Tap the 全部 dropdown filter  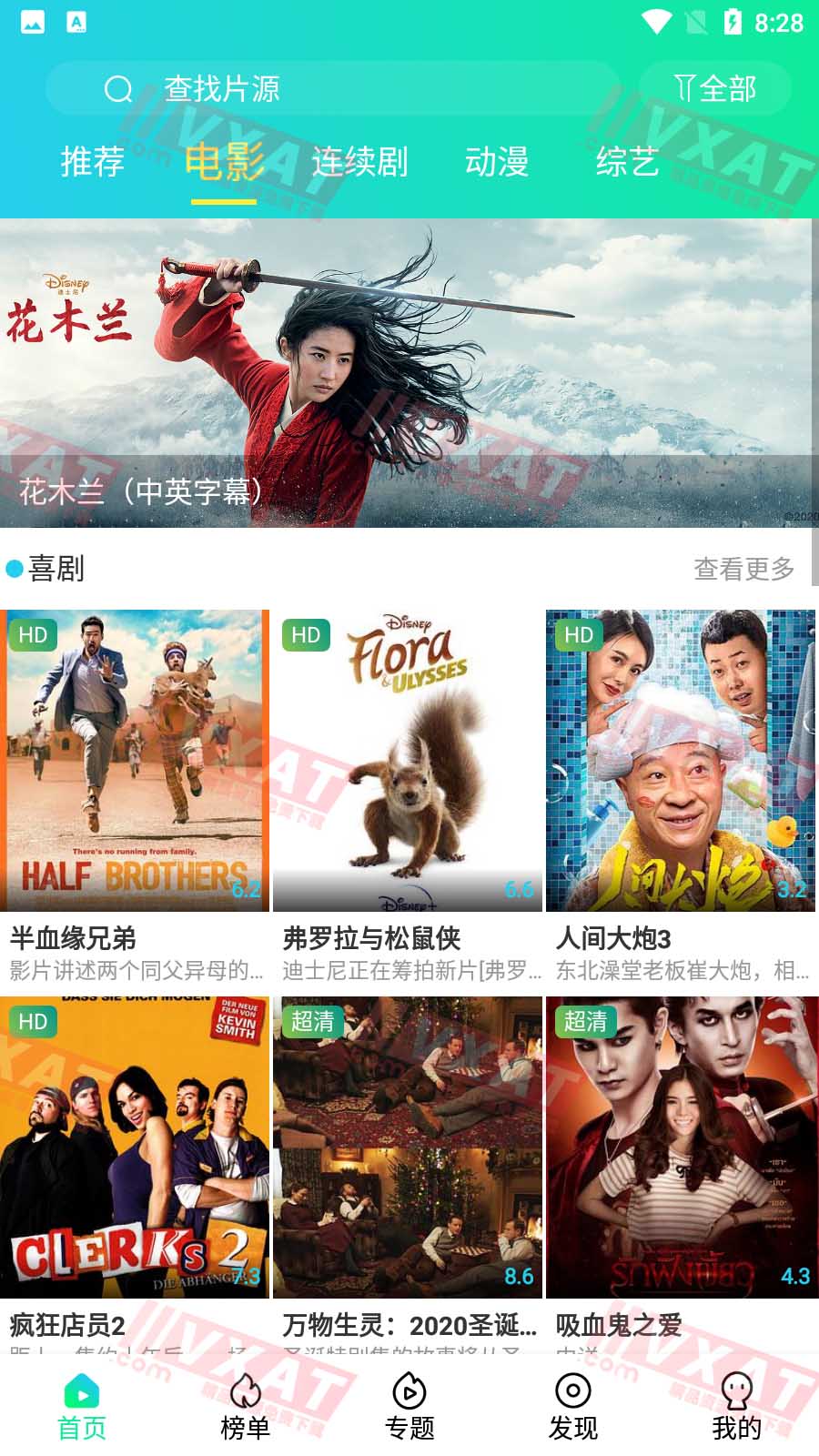pyautogui.click(x=723, y=88)
